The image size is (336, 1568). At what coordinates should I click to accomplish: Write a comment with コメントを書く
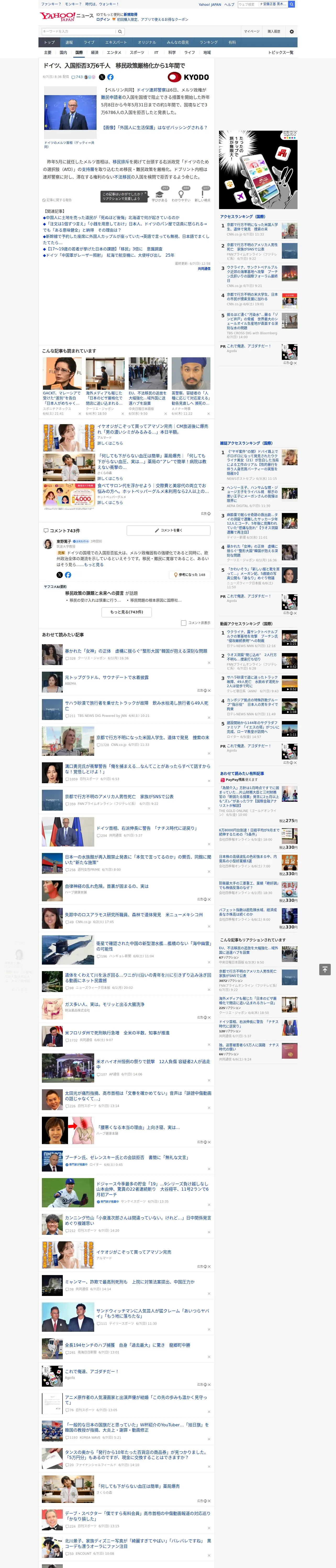[x=168, y=531]
